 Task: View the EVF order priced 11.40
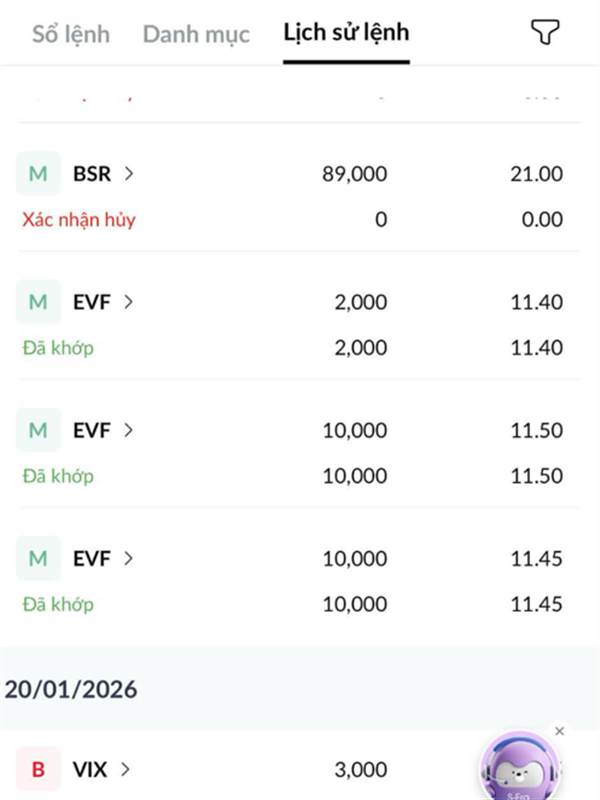click(x=103, y=302)
